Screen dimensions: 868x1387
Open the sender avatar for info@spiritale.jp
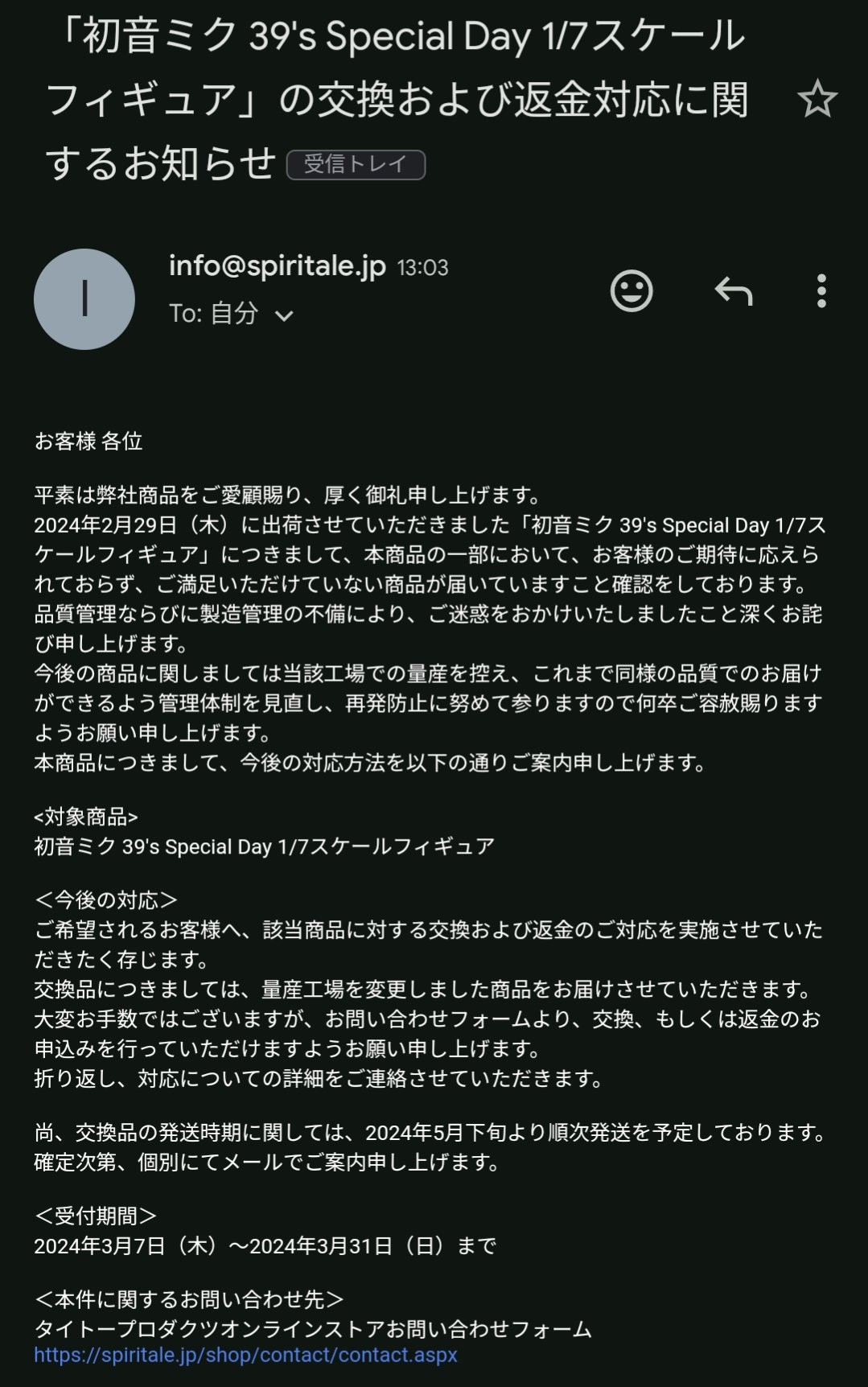coord(84,299)
